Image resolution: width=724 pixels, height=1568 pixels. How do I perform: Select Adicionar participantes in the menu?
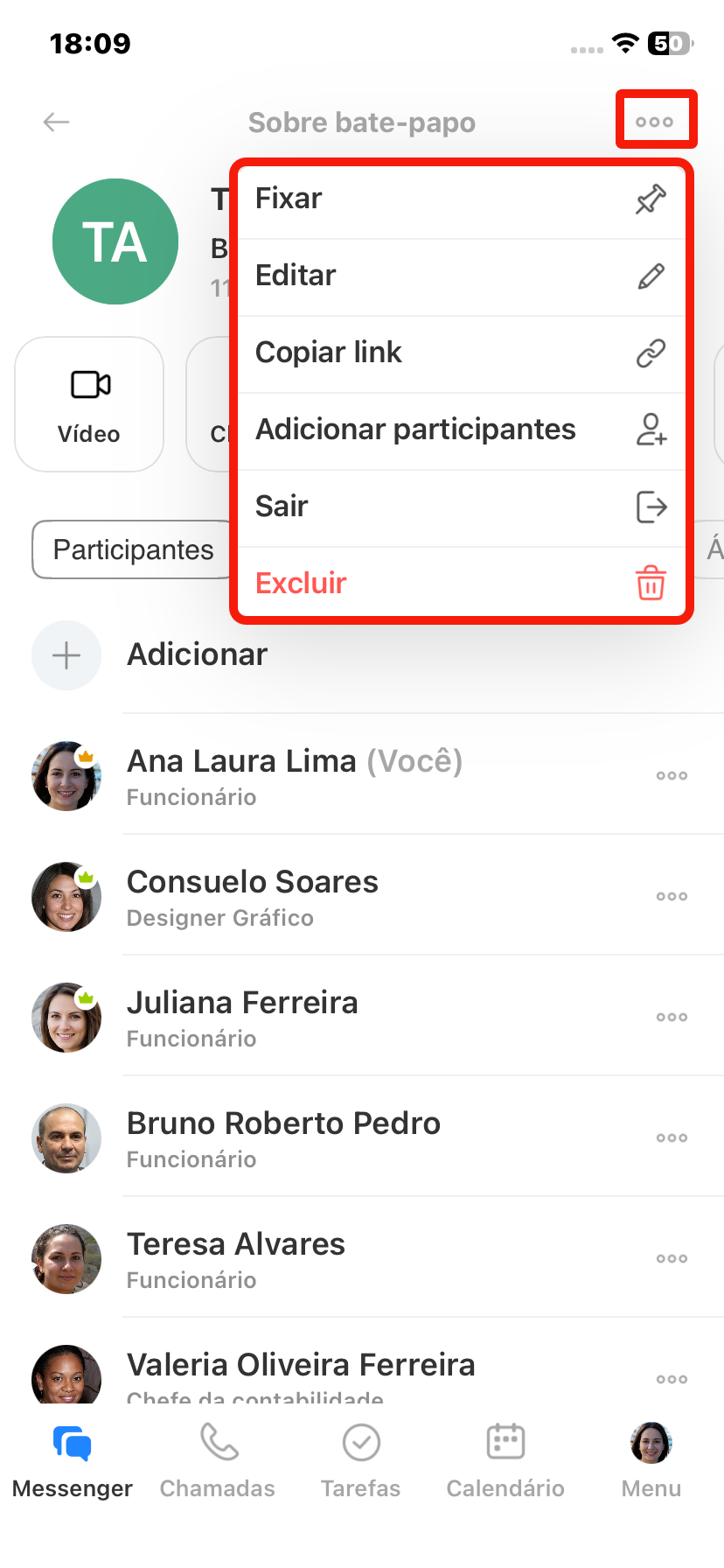[461, 430]
